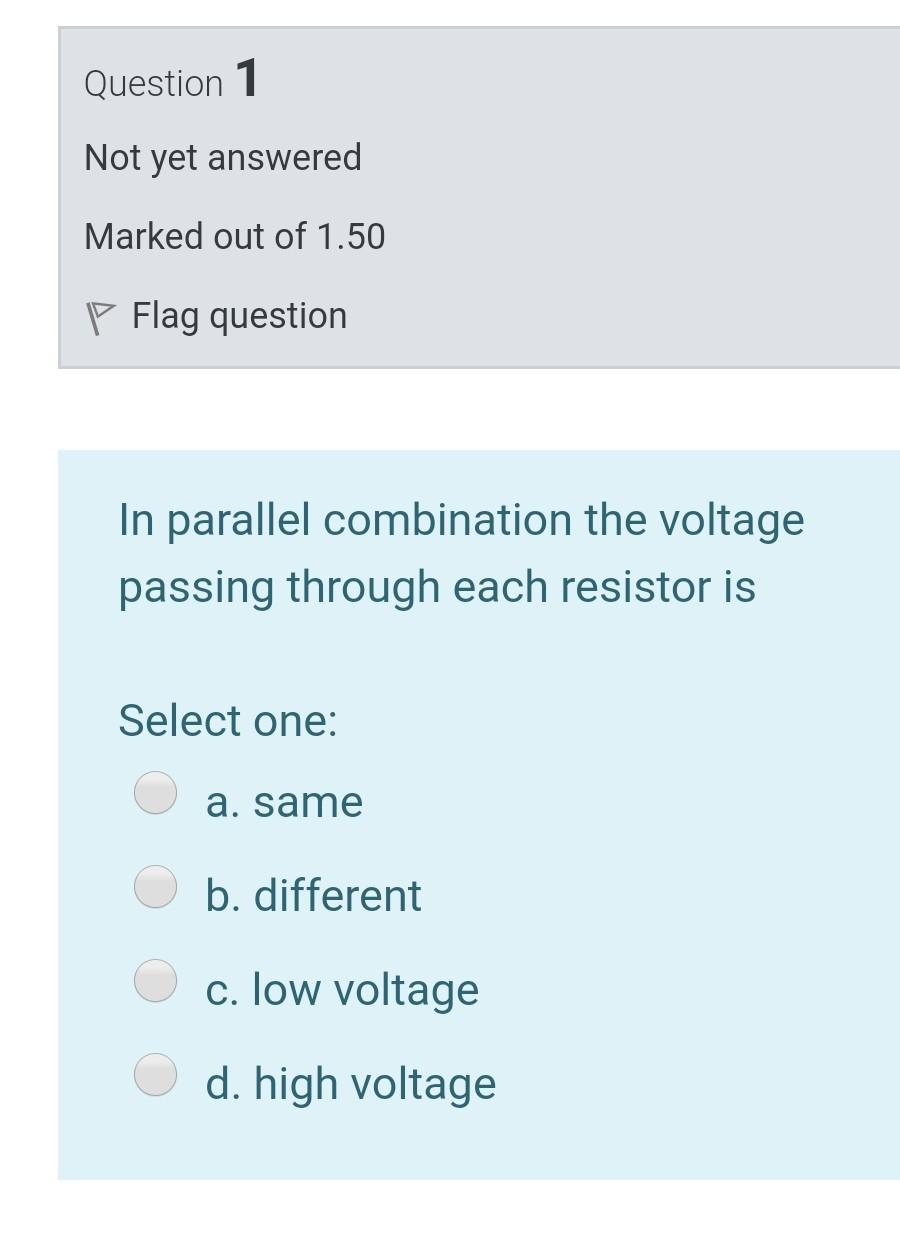Mark option d. high voltage
Screen dimensions: 900x1243
click(x=156, y=1075)
